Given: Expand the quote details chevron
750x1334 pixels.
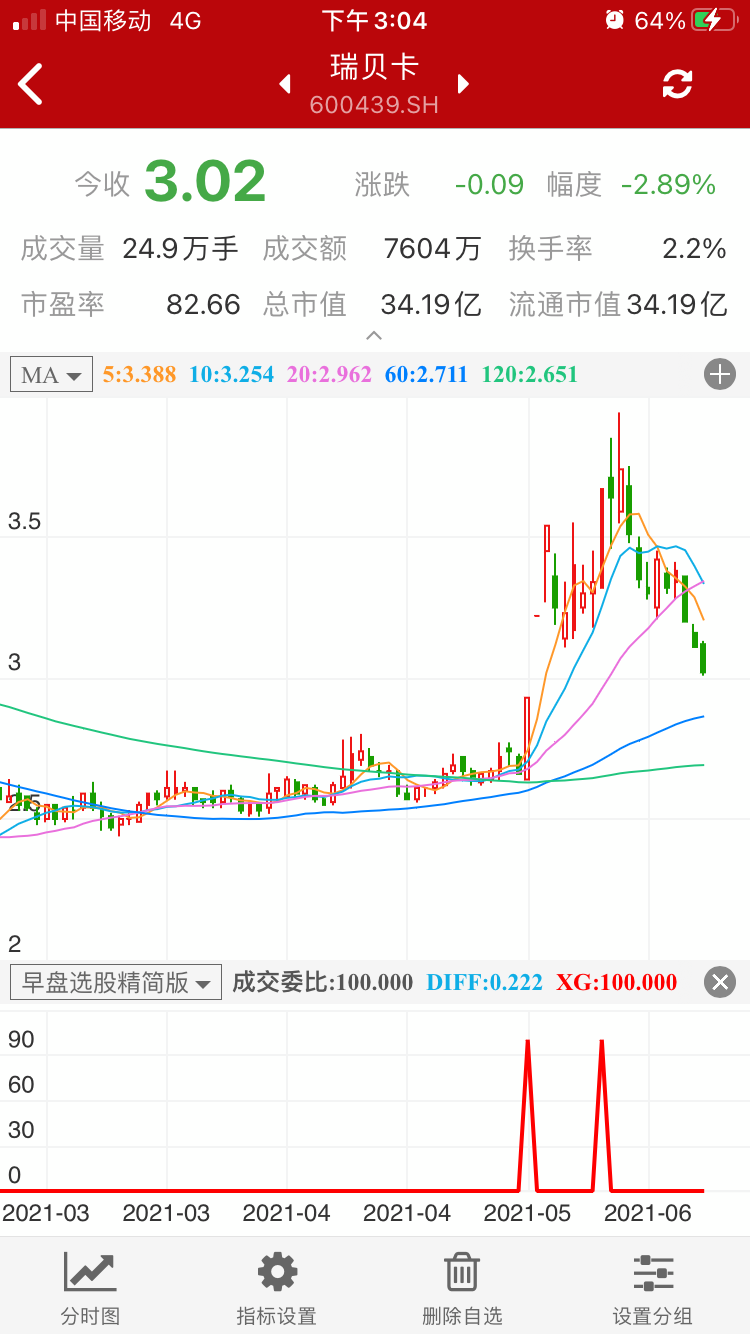Looking at the screenshot, I should [374, 336].
